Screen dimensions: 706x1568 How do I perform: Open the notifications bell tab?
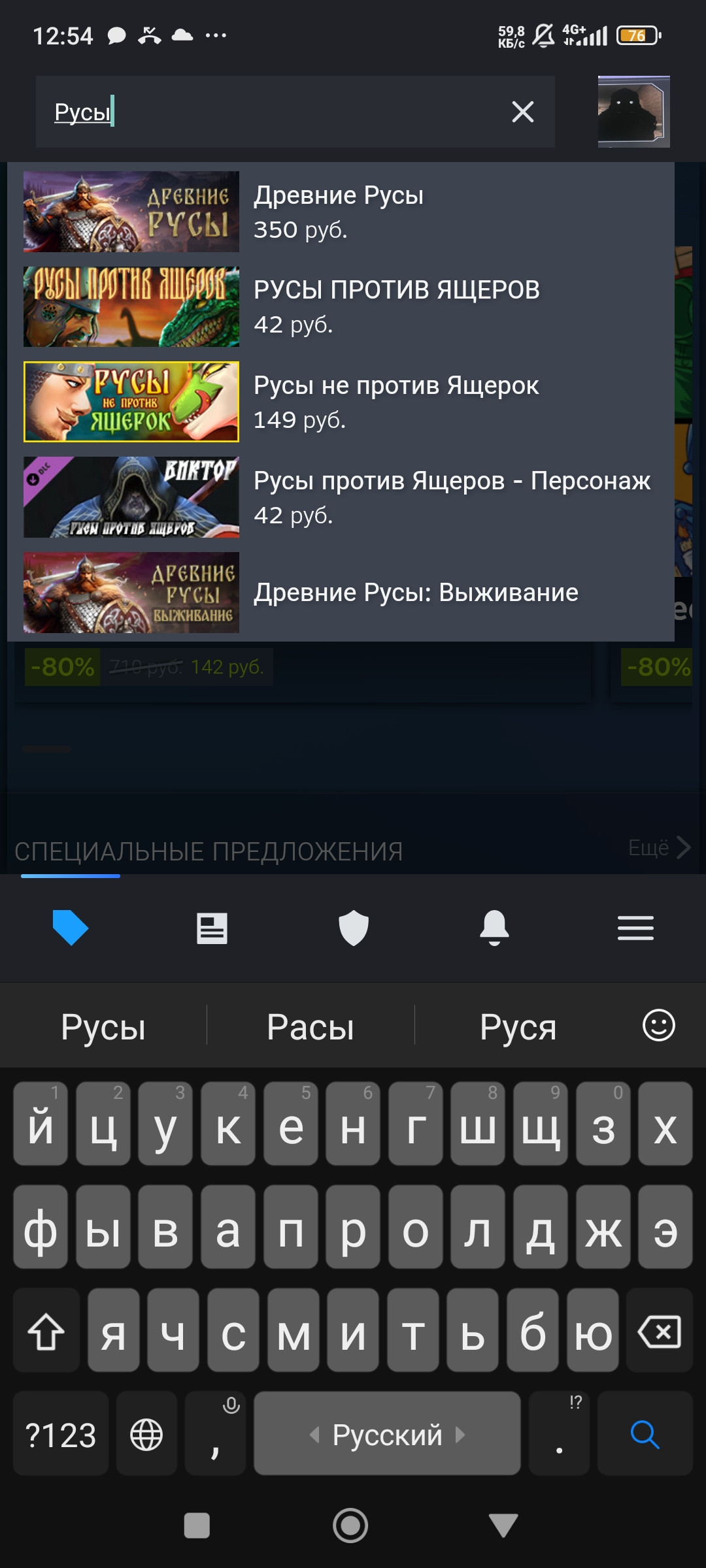pos(494,928)
